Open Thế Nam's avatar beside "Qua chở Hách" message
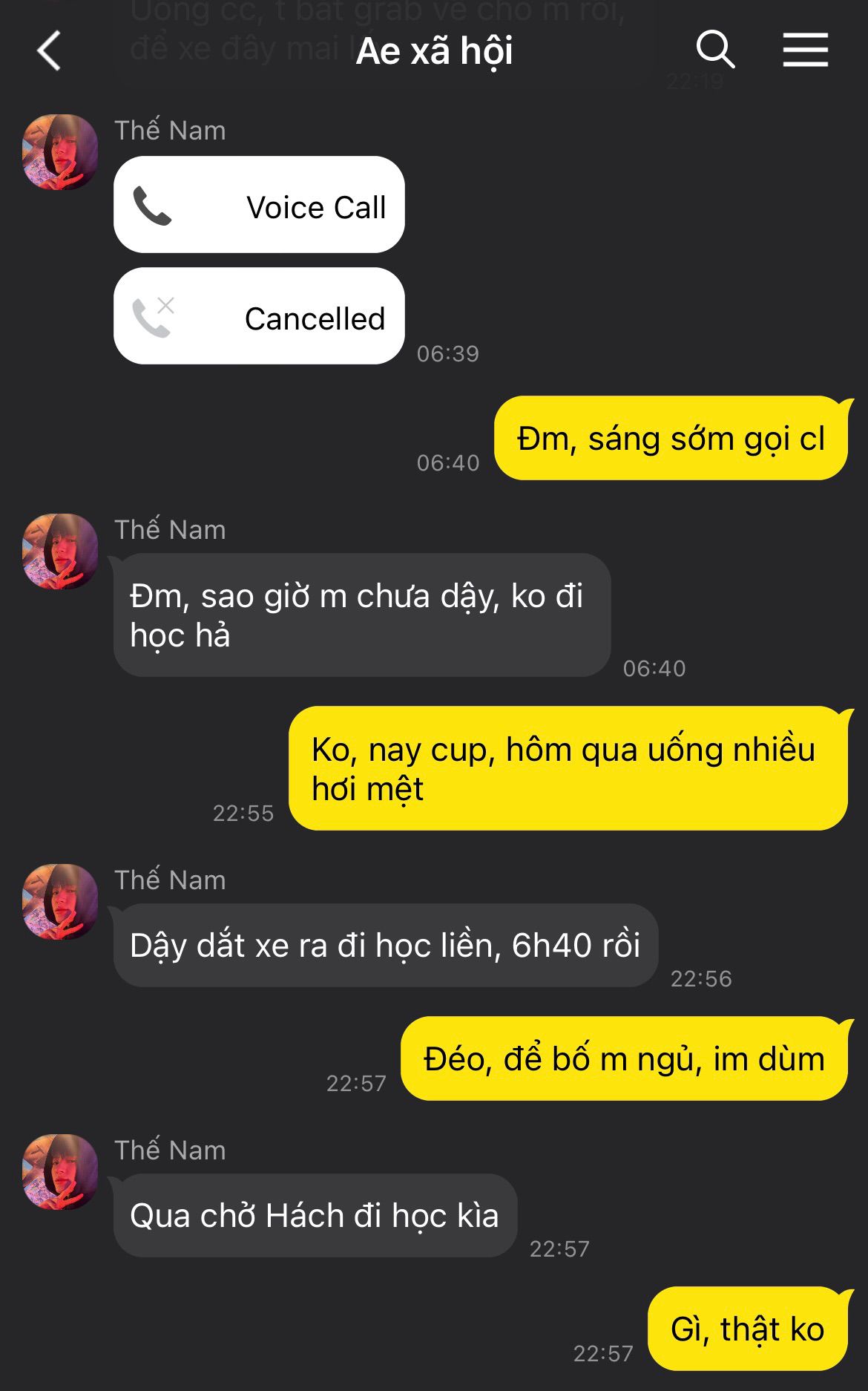The image size is (868, 1391). click(60, 1172)
